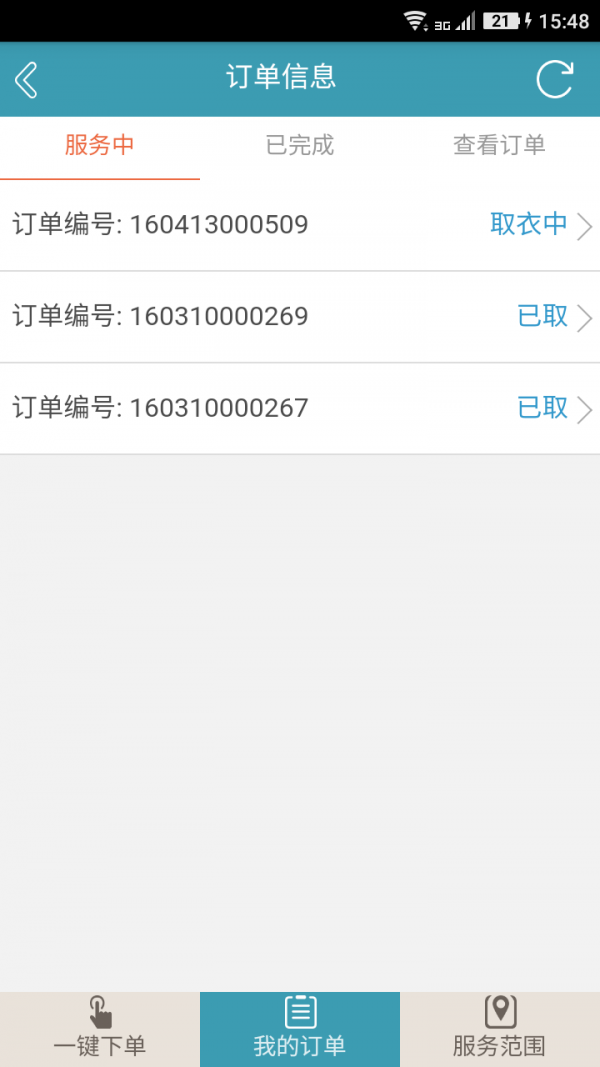This screenshot has width=600, height=1067.
Task: View details of order 160310000269
Action: [x=300, y=317]
